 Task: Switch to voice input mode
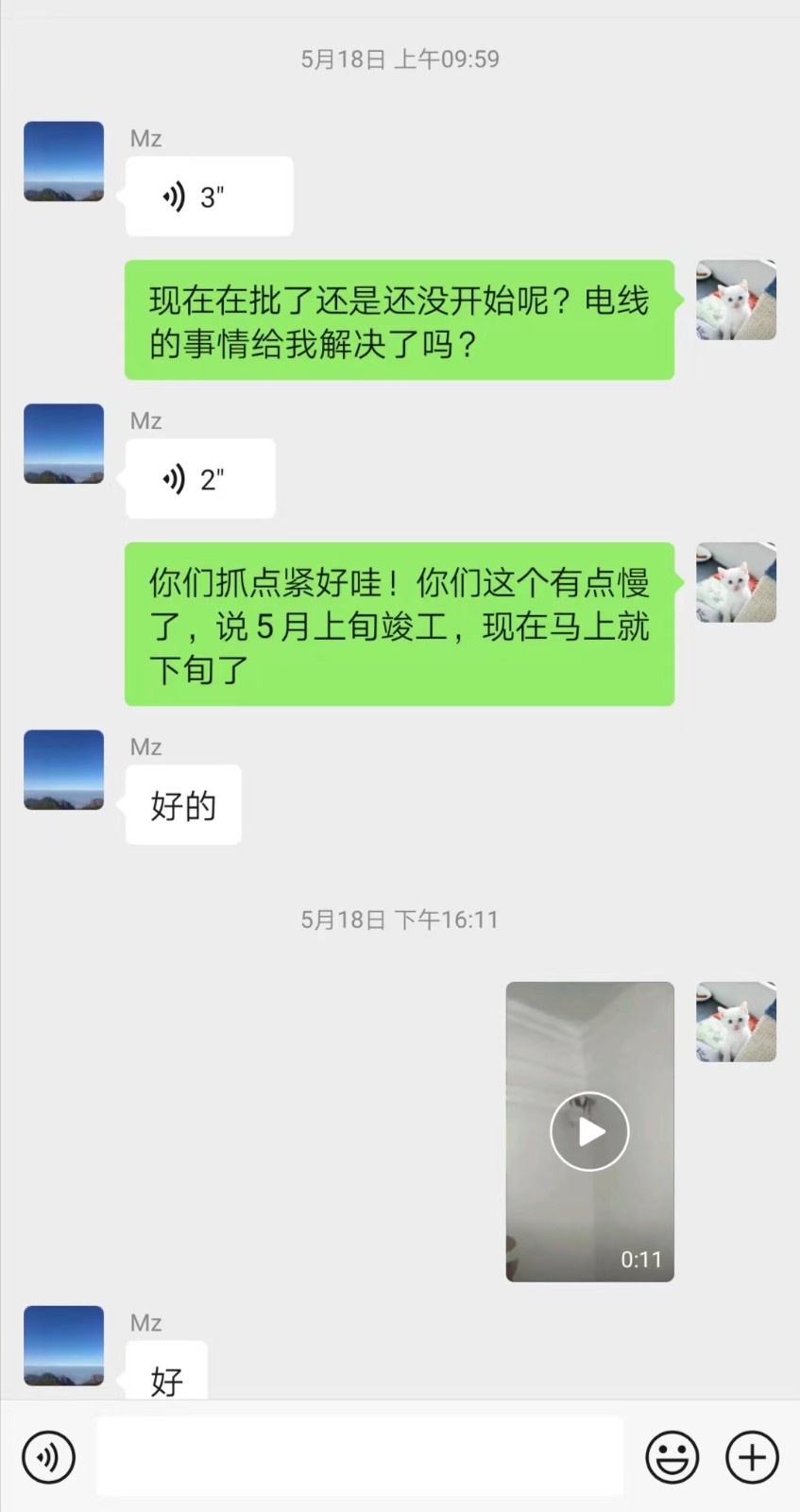click(48, 1456)
